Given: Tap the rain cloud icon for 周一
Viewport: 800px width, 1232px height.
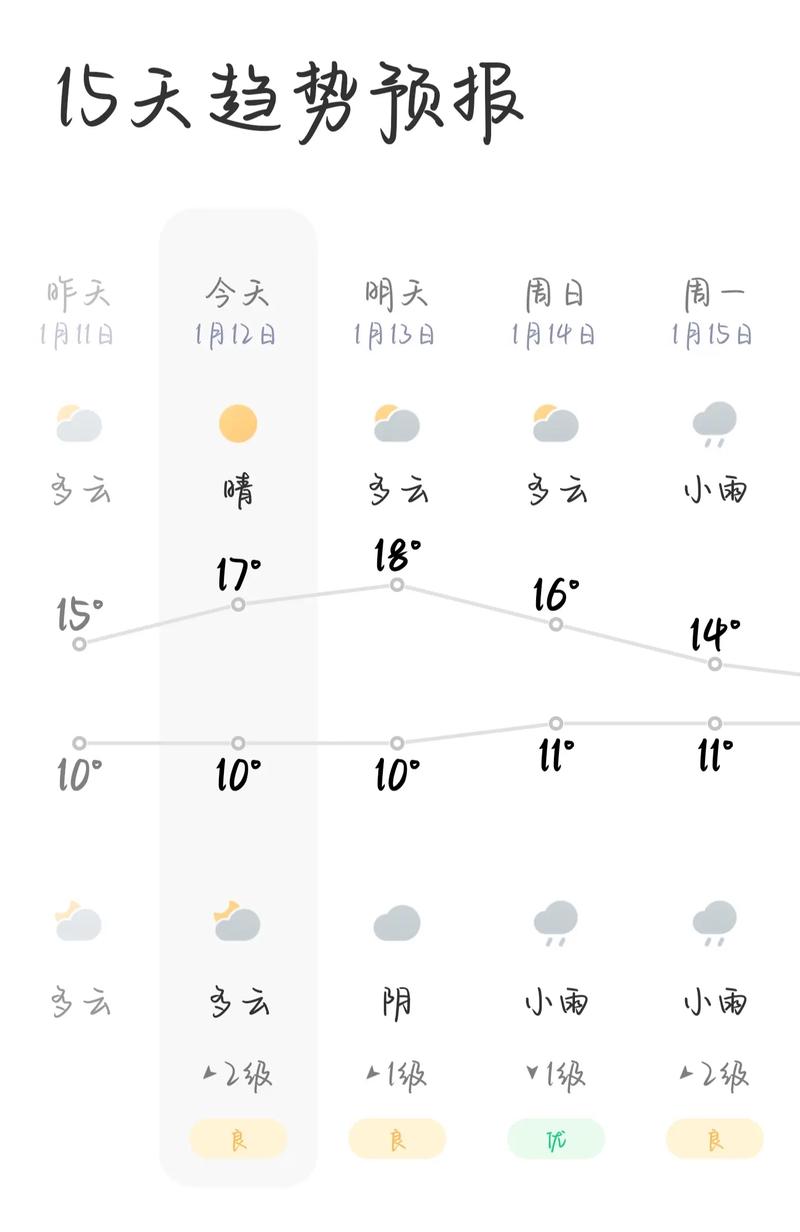Looking at the screenshot, I should click(x=713, y=423).
